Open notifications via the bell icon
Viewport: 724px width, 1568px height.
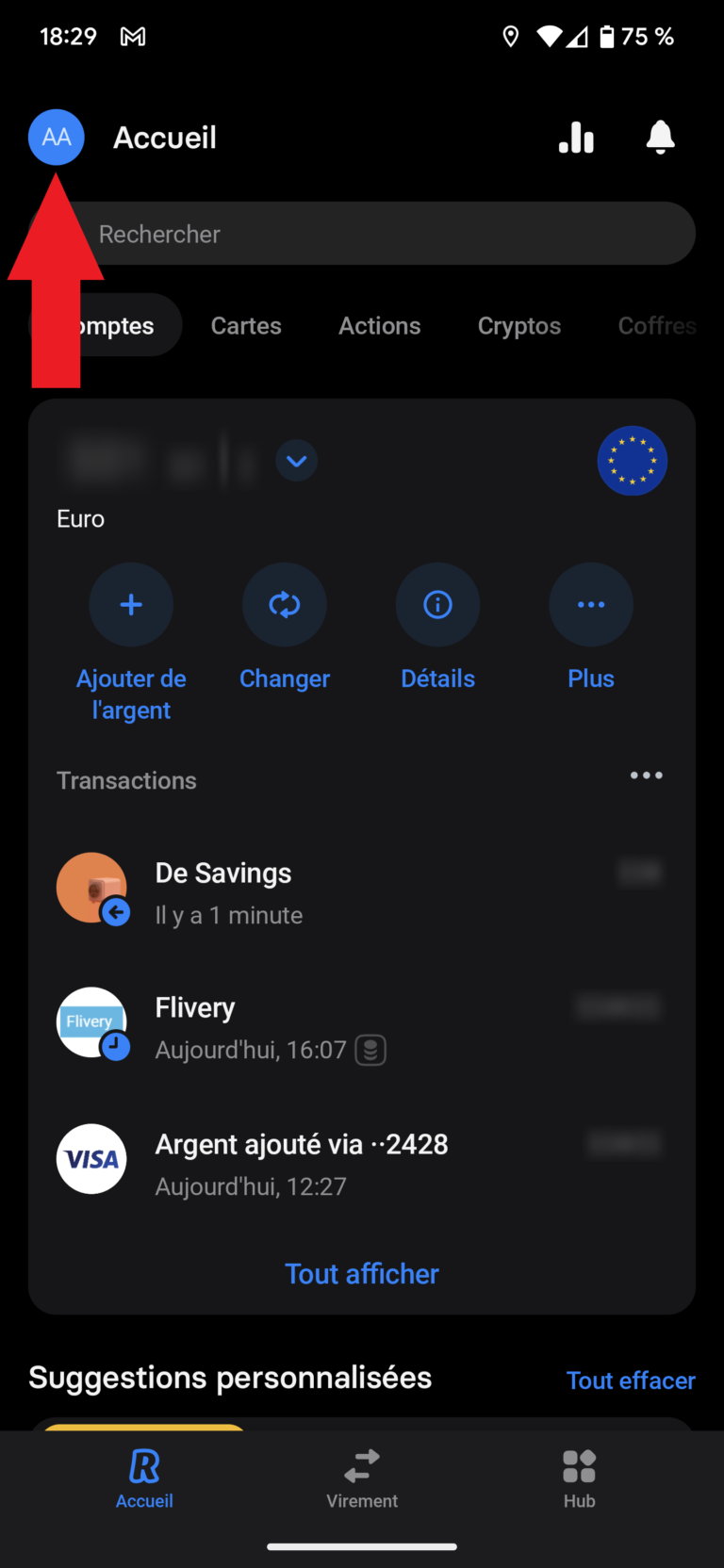coord(660,137)
